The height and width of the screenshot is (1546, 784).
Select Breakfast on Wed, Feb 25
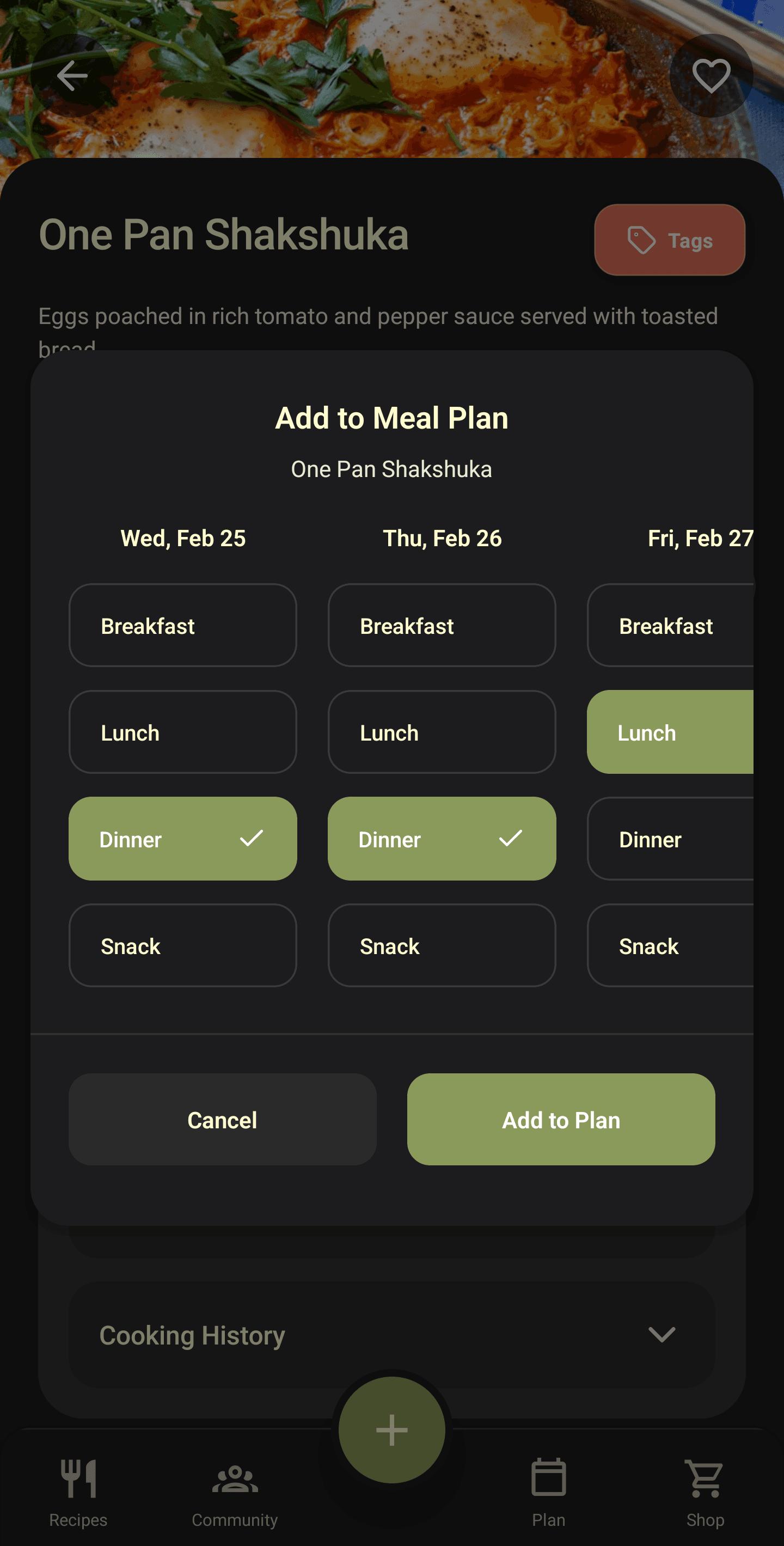click(182, 625)
